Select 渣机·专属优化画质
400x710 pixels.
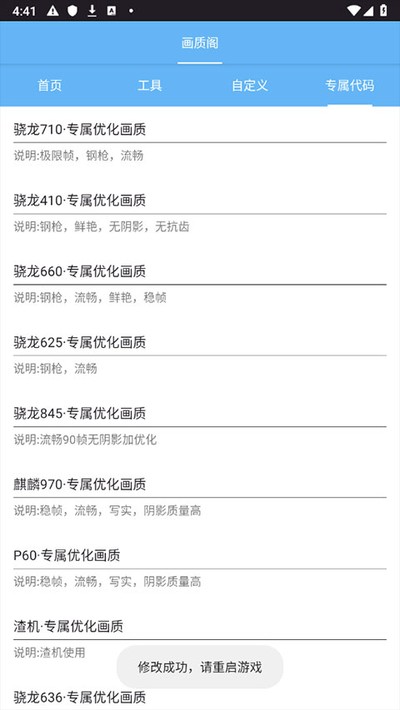(200, 627)
